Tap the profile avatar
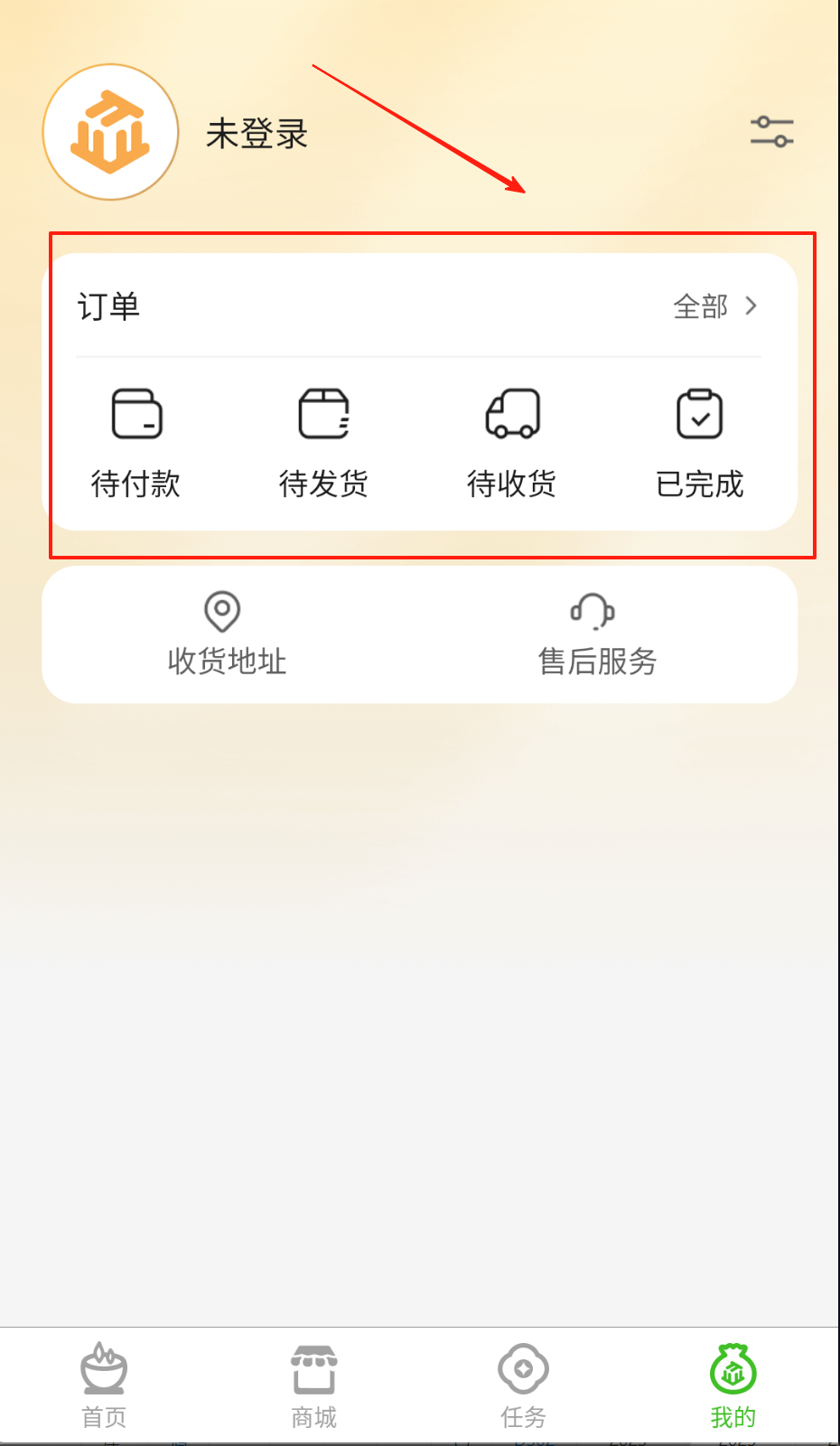840x1446 pixels. (x=110, y=132)
